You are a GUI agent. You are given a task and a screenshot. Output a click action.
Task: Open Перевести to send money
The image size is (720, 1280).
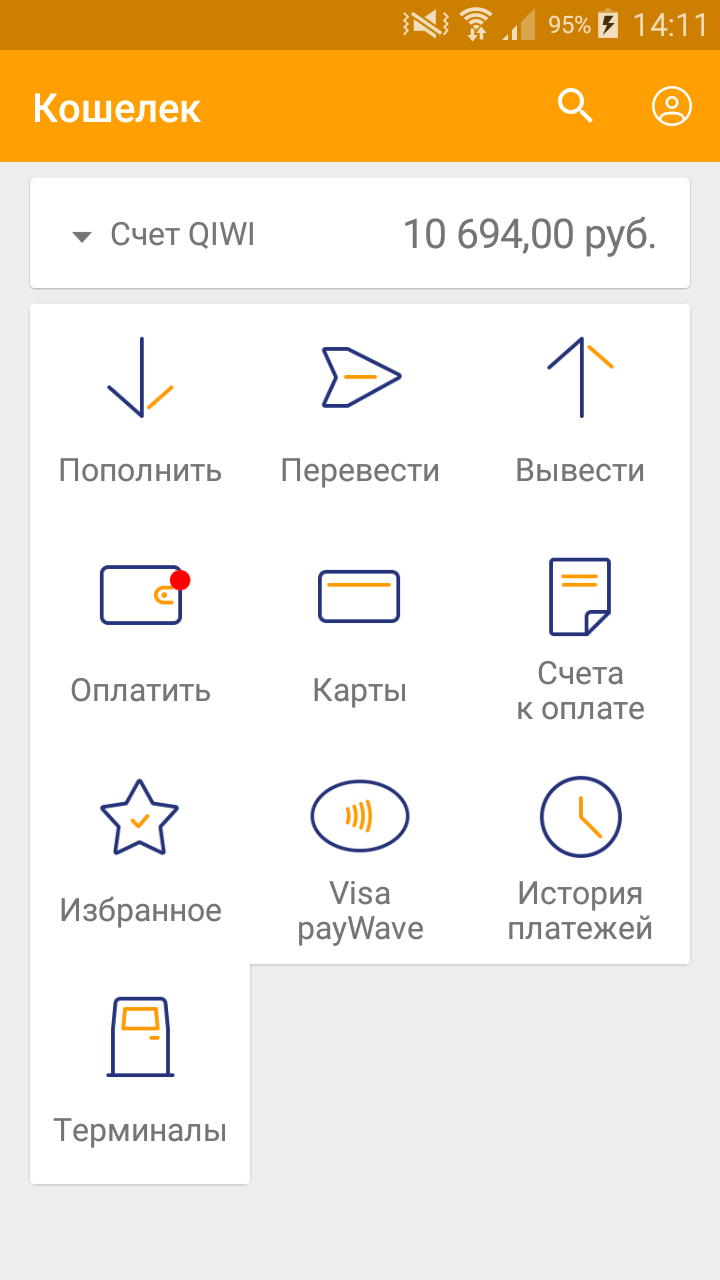(360, 412)
